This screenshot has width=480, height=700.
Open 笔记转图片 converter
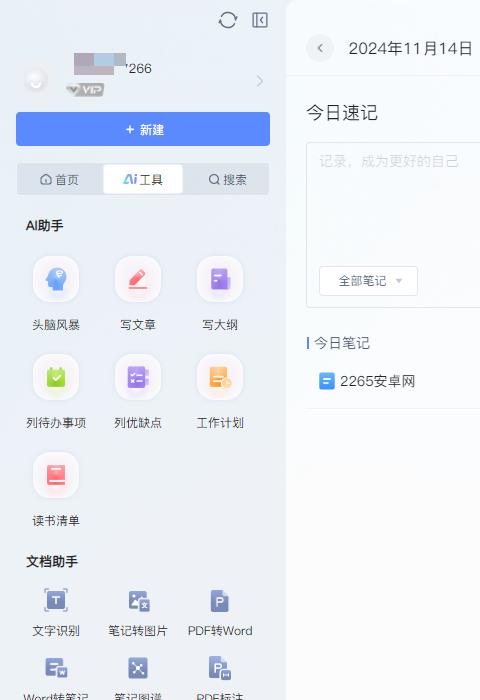138,612
